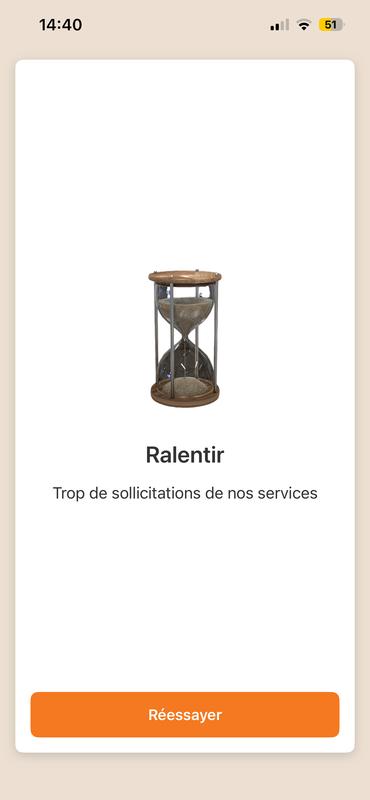
Task: Tap the orange Réessayer button
Action: coord(185,714)
